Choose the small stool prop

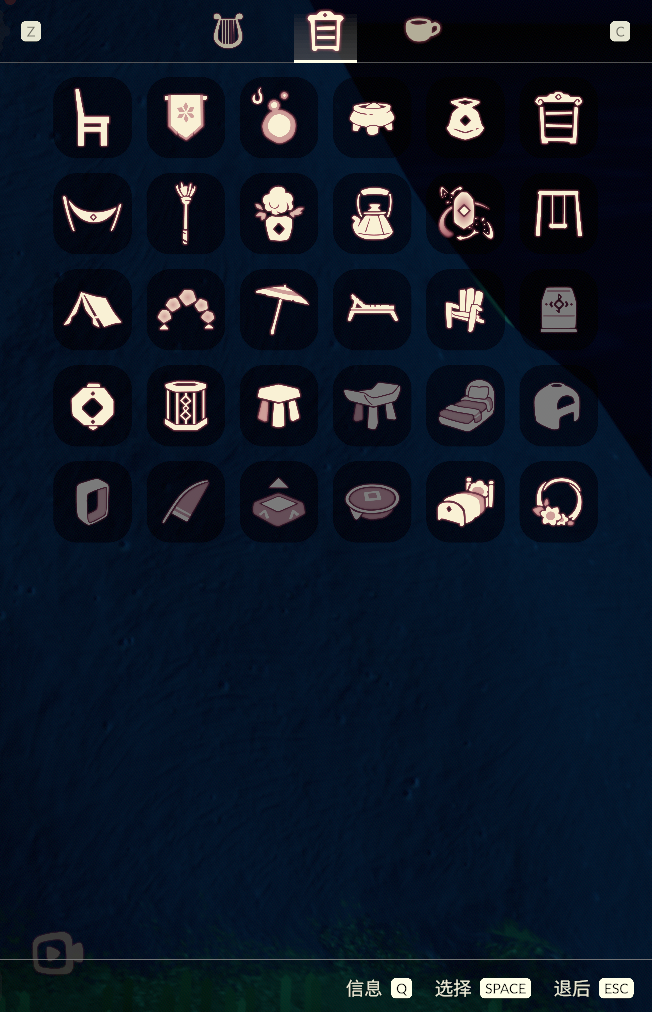[279, 405]
